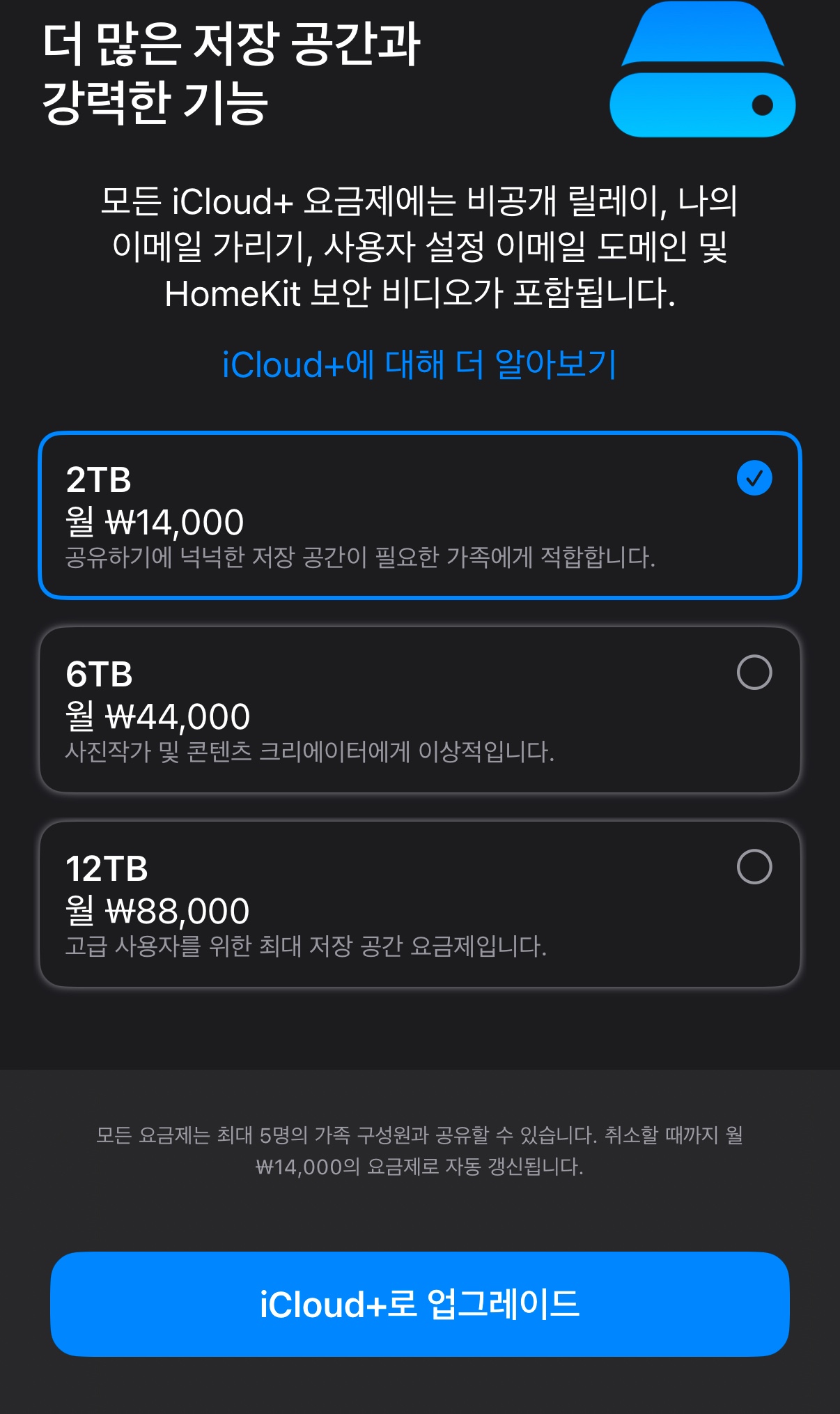This screenshot has height=1414, width=840.
Task: Choose the 6TB 월 ₩44,000 plan
Action: pyautogui.click(x=419, y=710)
